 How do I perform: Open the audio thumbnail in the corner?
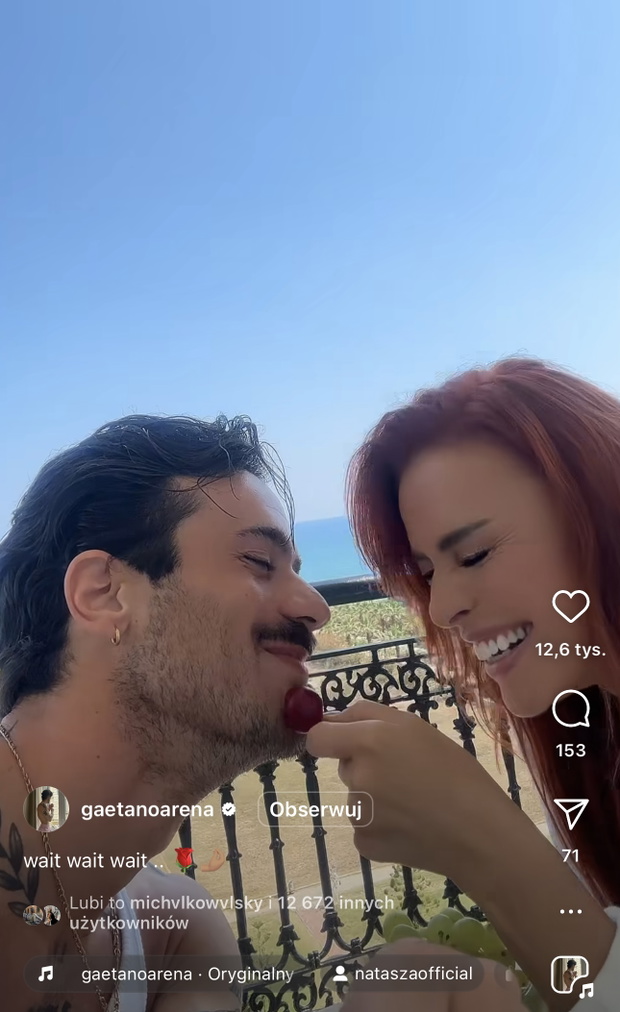coord(570,975)
